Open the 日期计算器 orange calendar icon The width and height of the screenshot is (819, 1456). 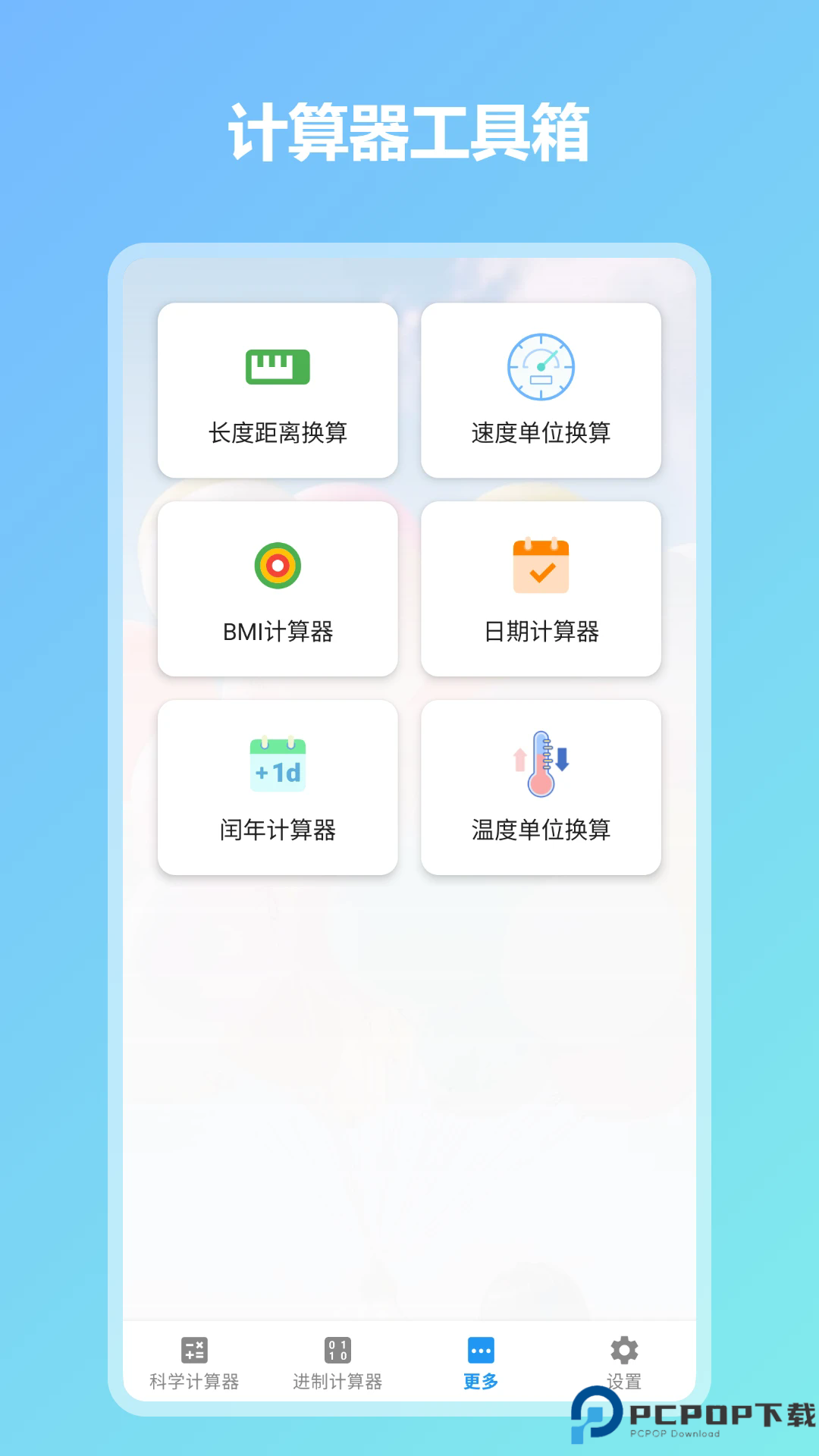541,565
